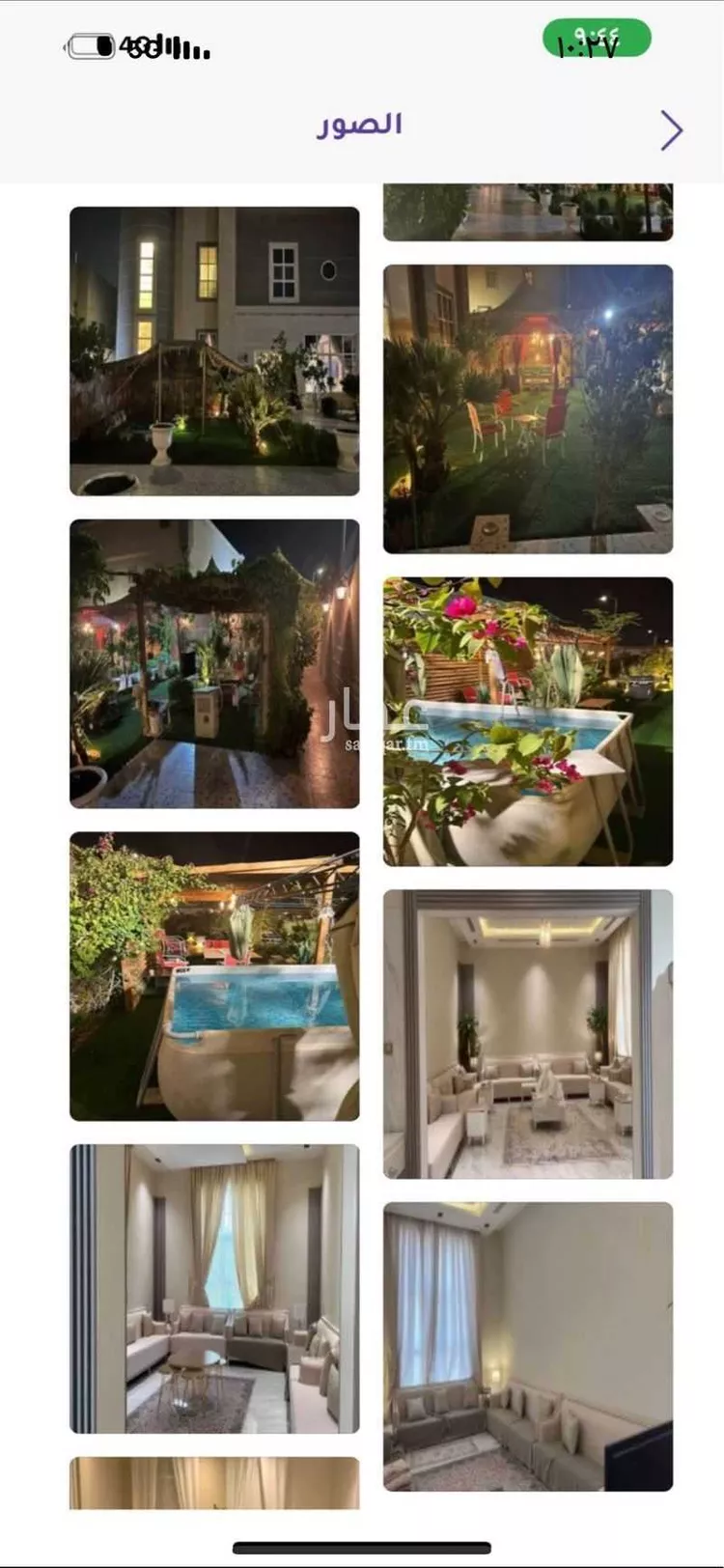Go back using the arrow beside الصور

672,130
